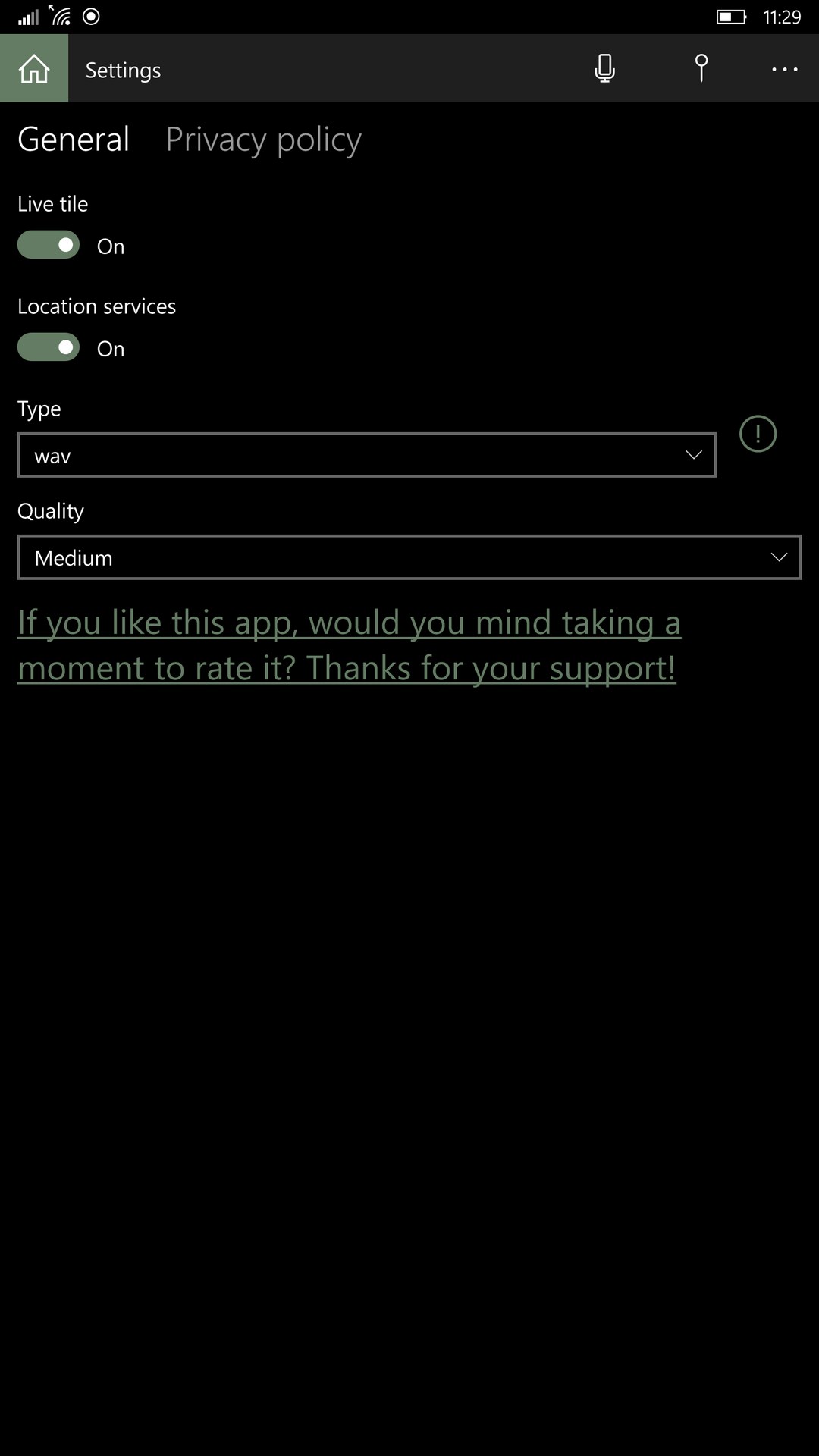
Task: Open the microphone recorder icon
Action: pos(604,68)
